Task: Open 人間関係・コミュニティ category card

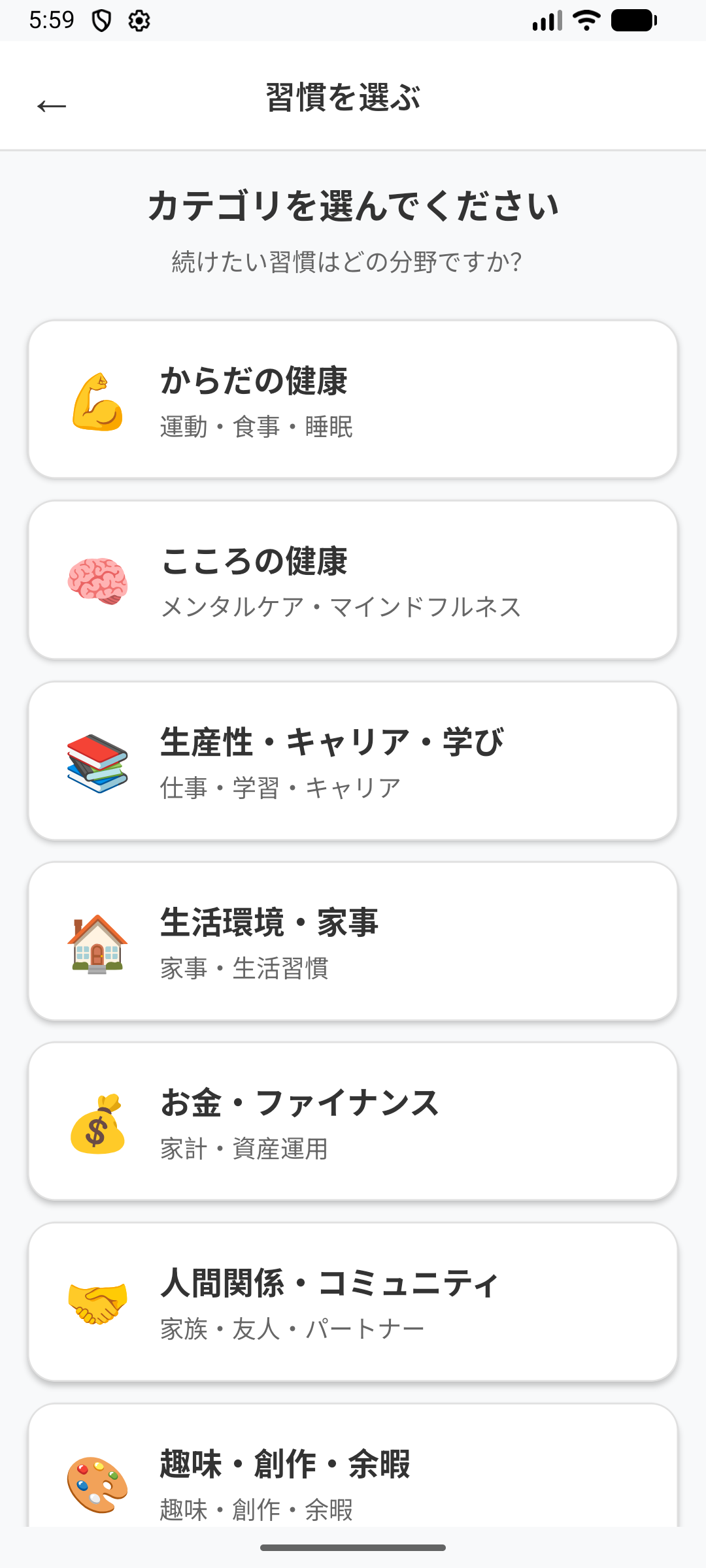Action: pyautogui.click(x=353, y=1301)
